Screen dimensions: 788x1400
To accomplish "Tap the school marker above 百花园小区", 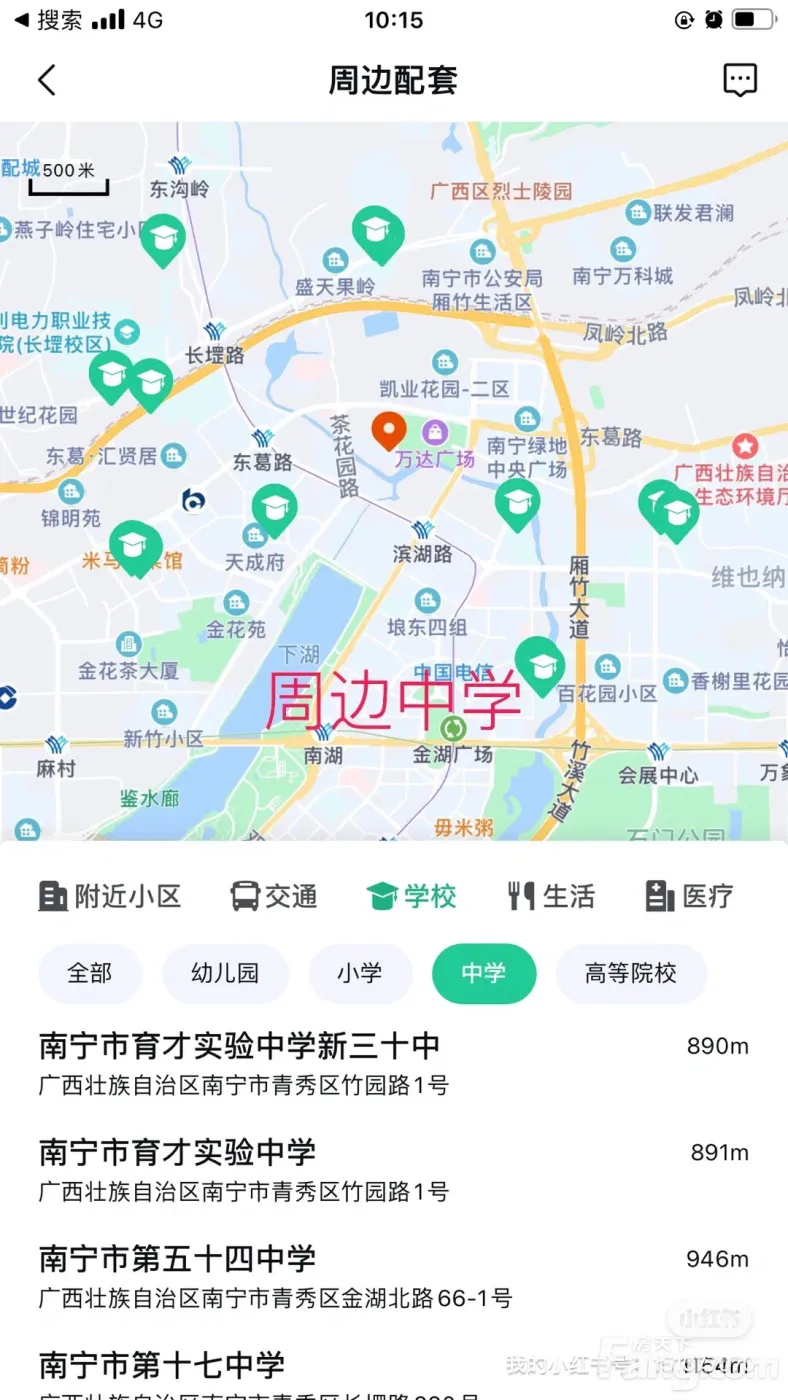I will 540,663.
